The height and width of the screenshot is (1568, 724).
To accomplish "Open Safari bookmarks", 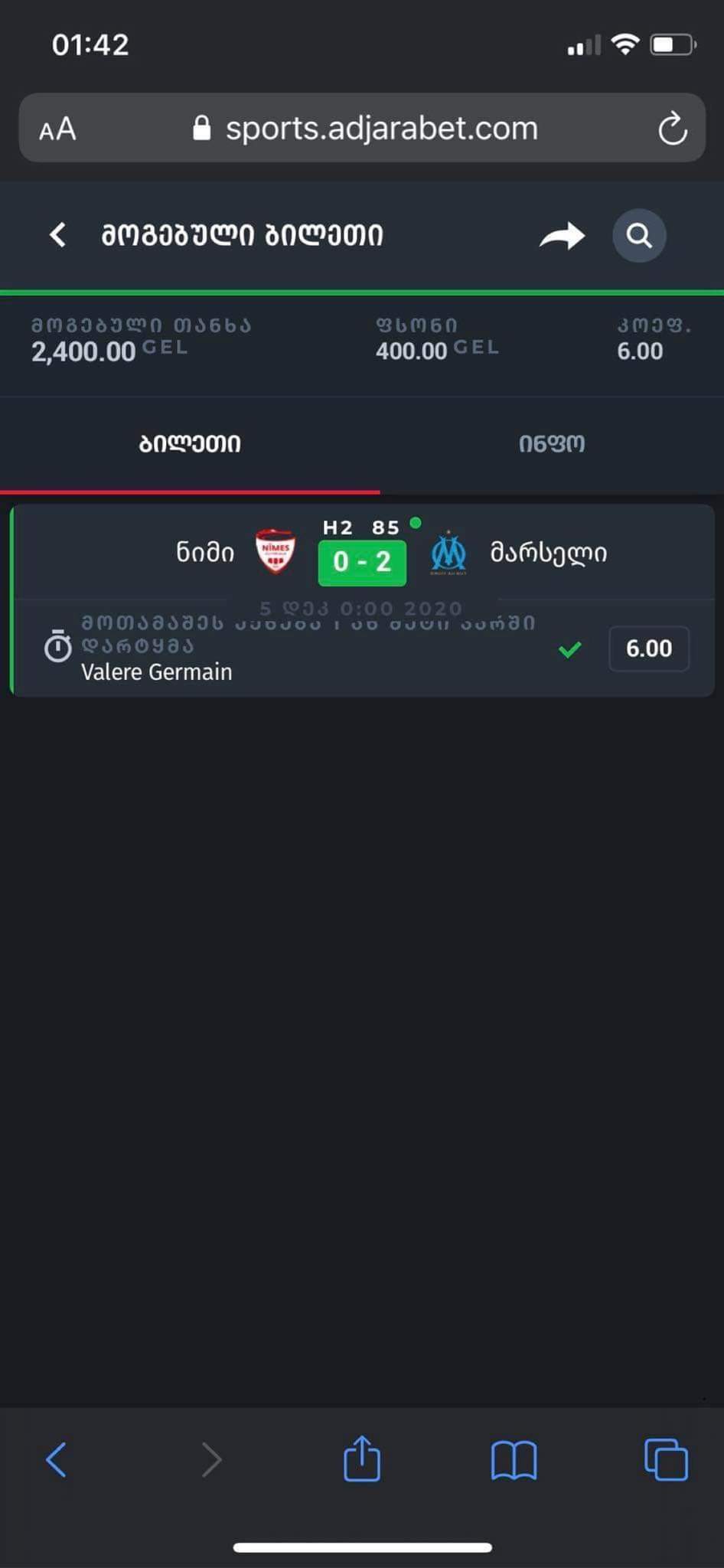I will coord(514,1459).
